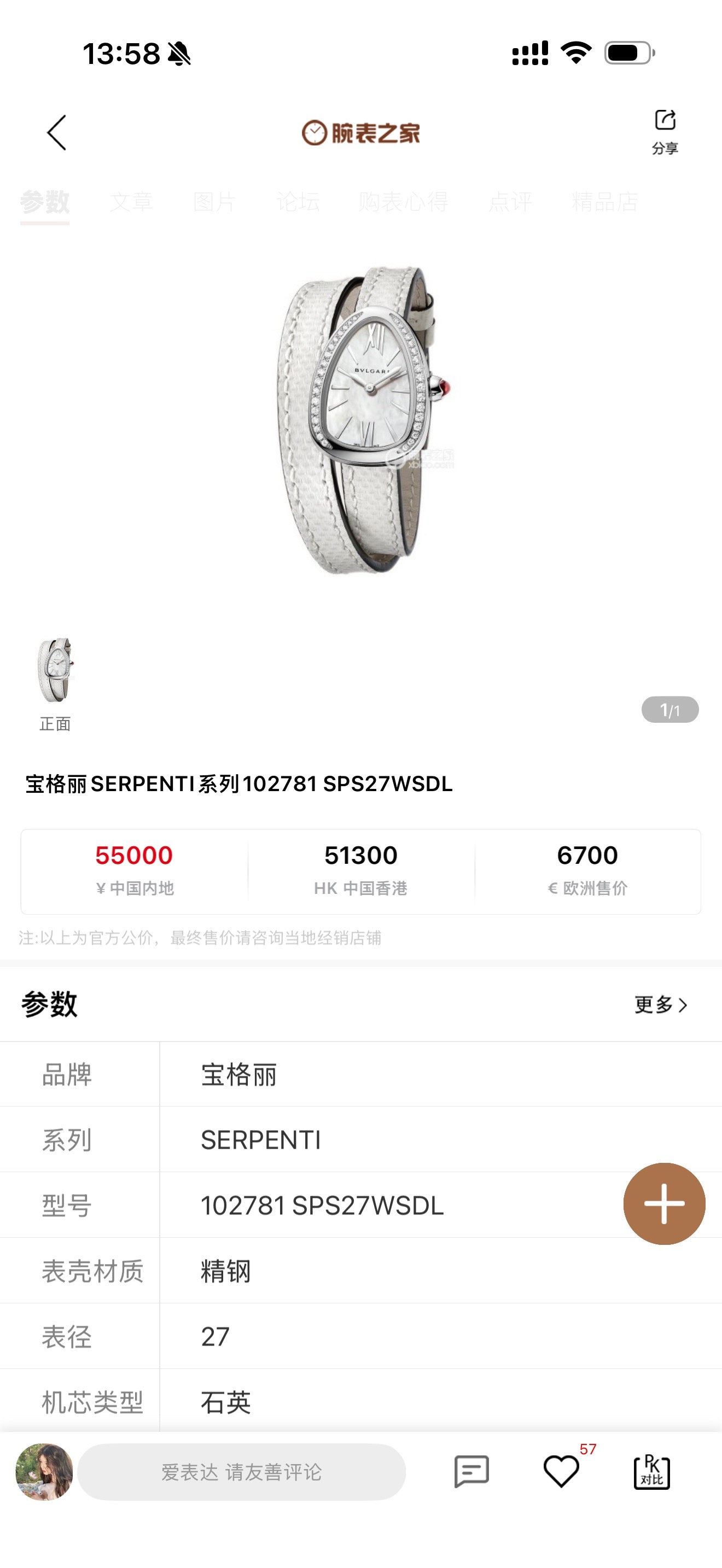Tap the orange plus floating button
722x1568 pixels.
point(663,1203)
